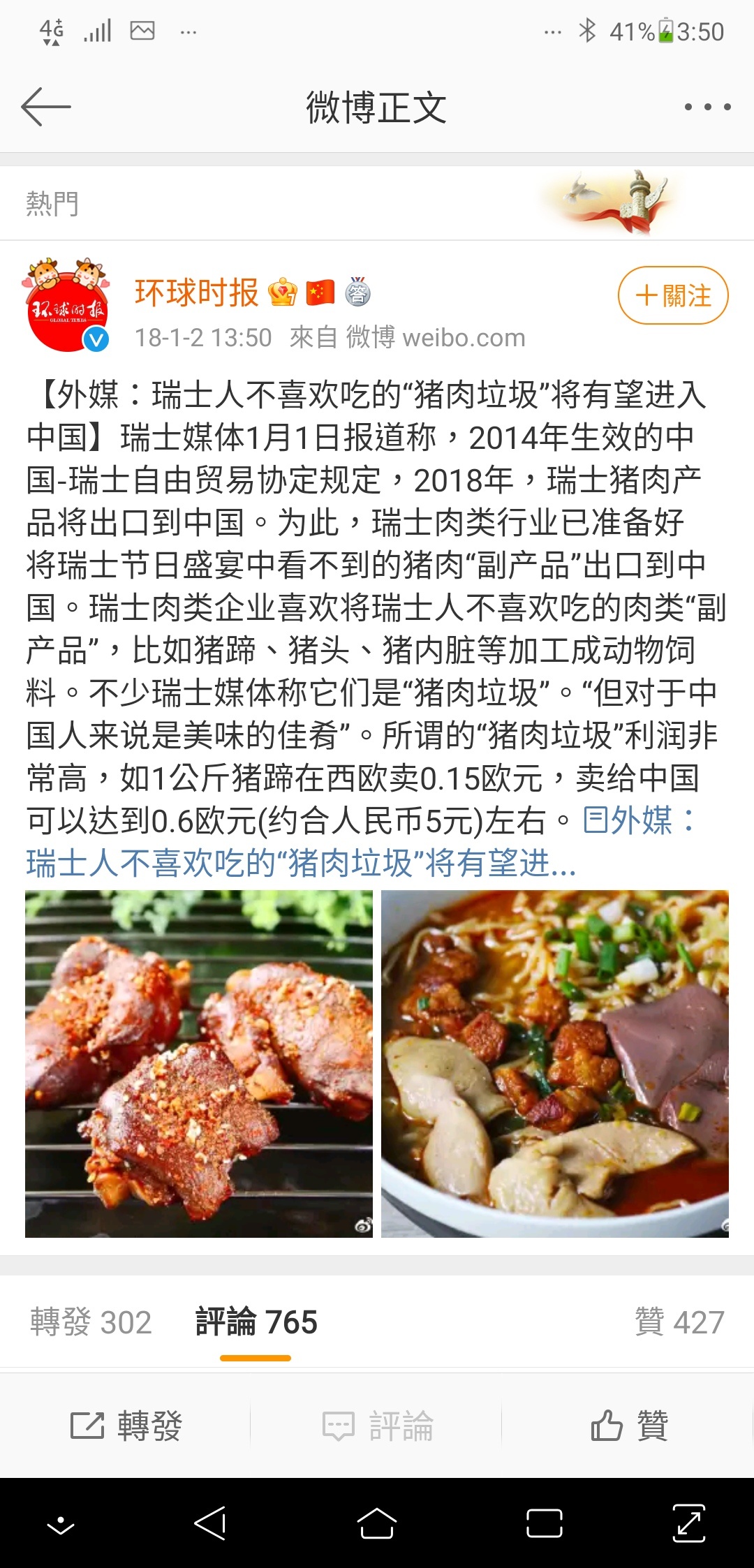Screen dimensions: 754x1568
Task: Switch to the 轉發 302 tab
Action: 91,1322
